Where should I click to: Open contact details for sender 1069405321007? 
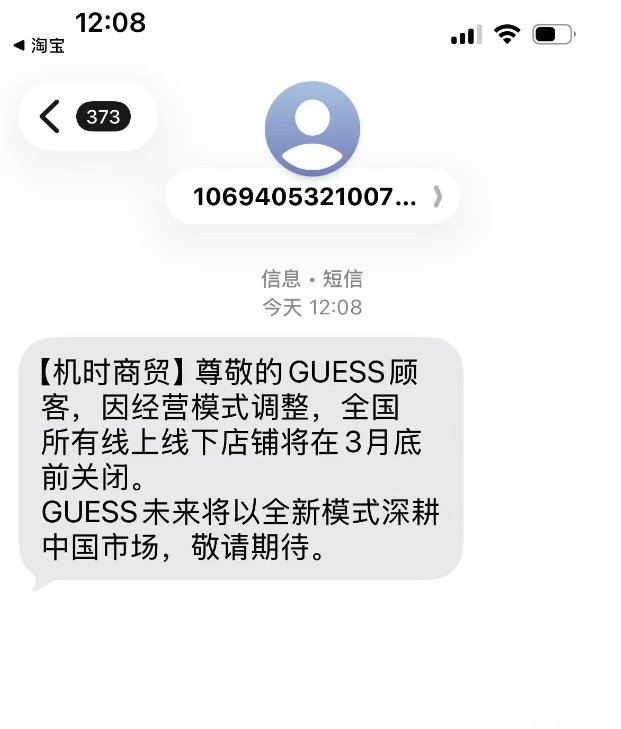coord(312,197)
